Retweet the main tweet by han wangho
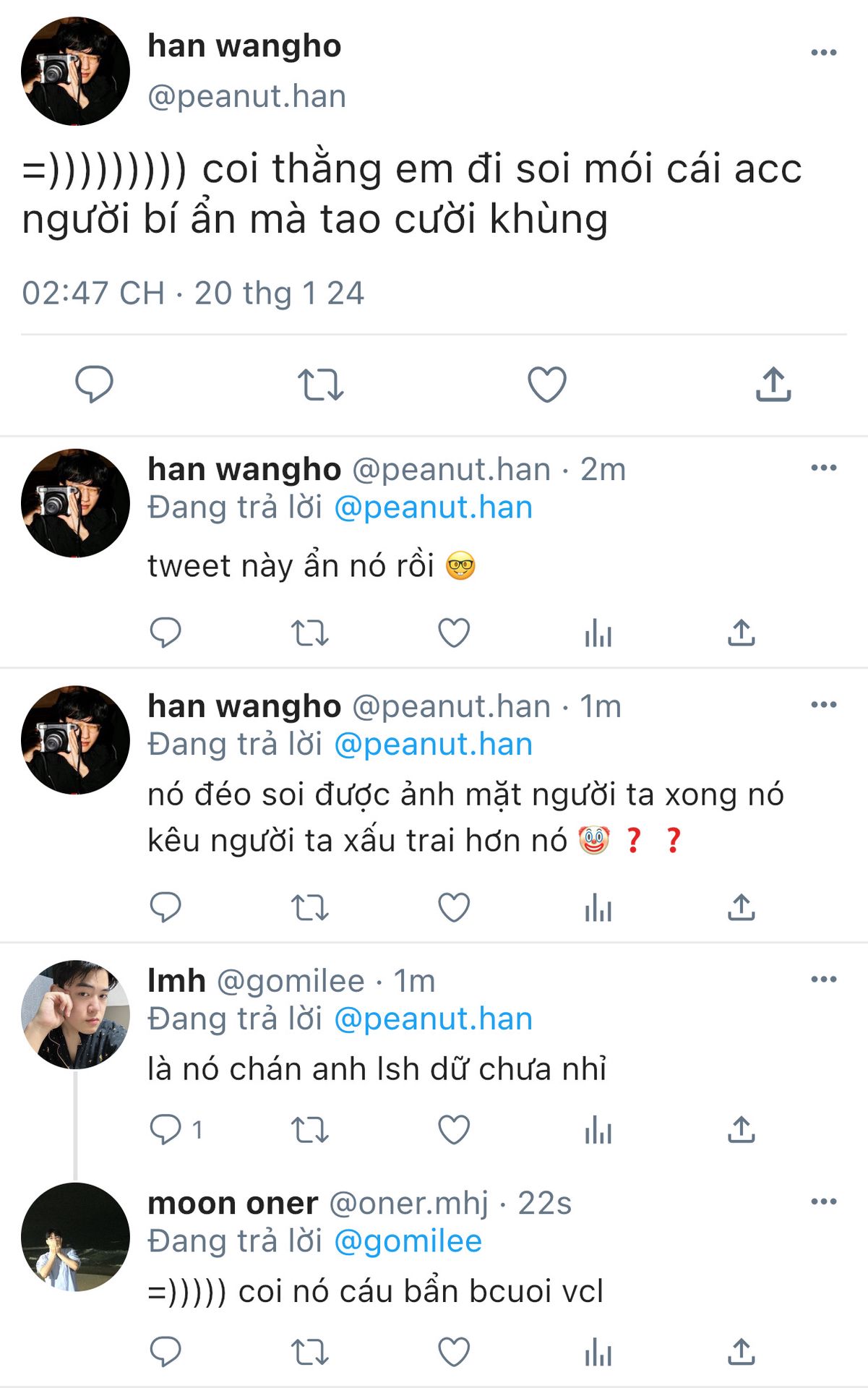The height and width of the screenshot is (1388, 868). click(320, 384)
